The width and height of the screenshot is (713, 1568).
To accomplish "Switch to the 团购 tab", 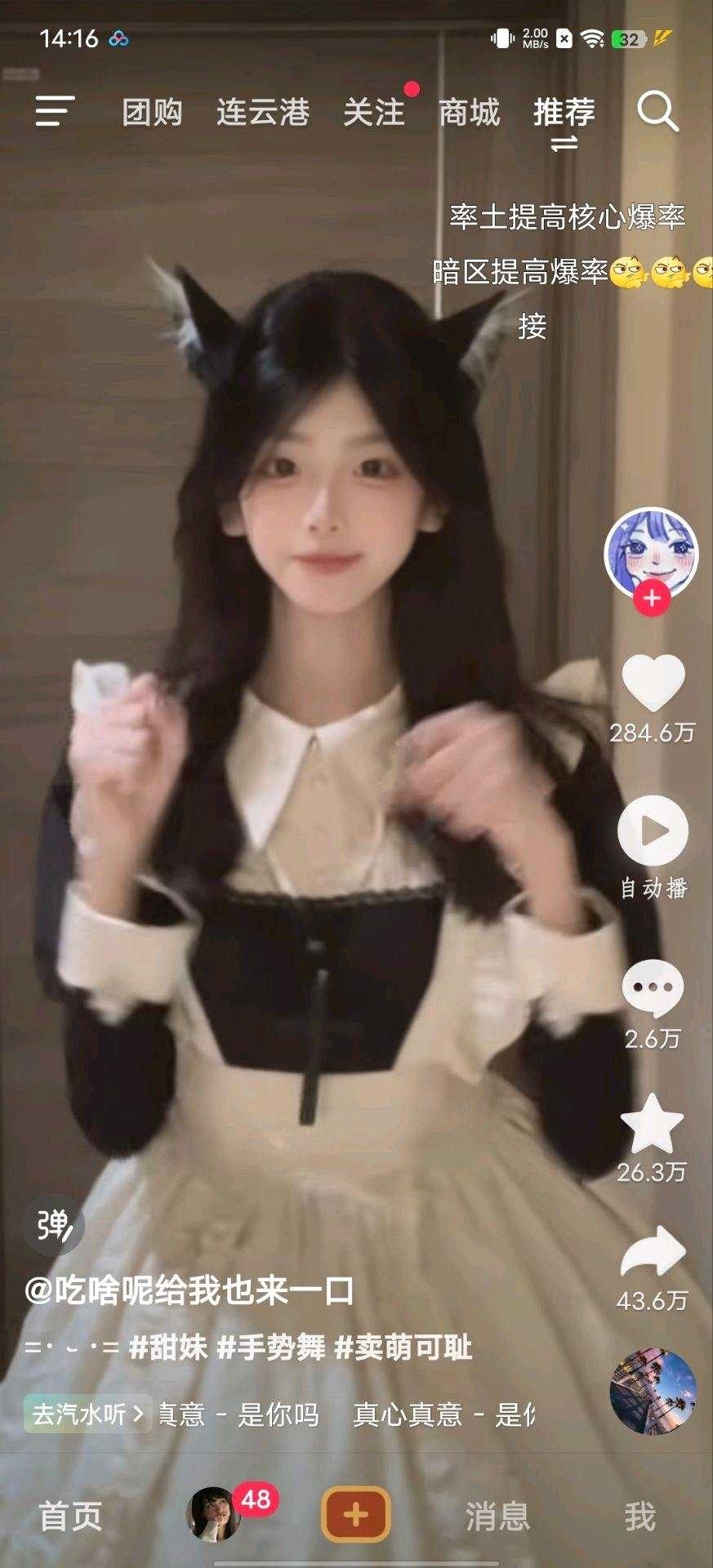I will (152, 112).
